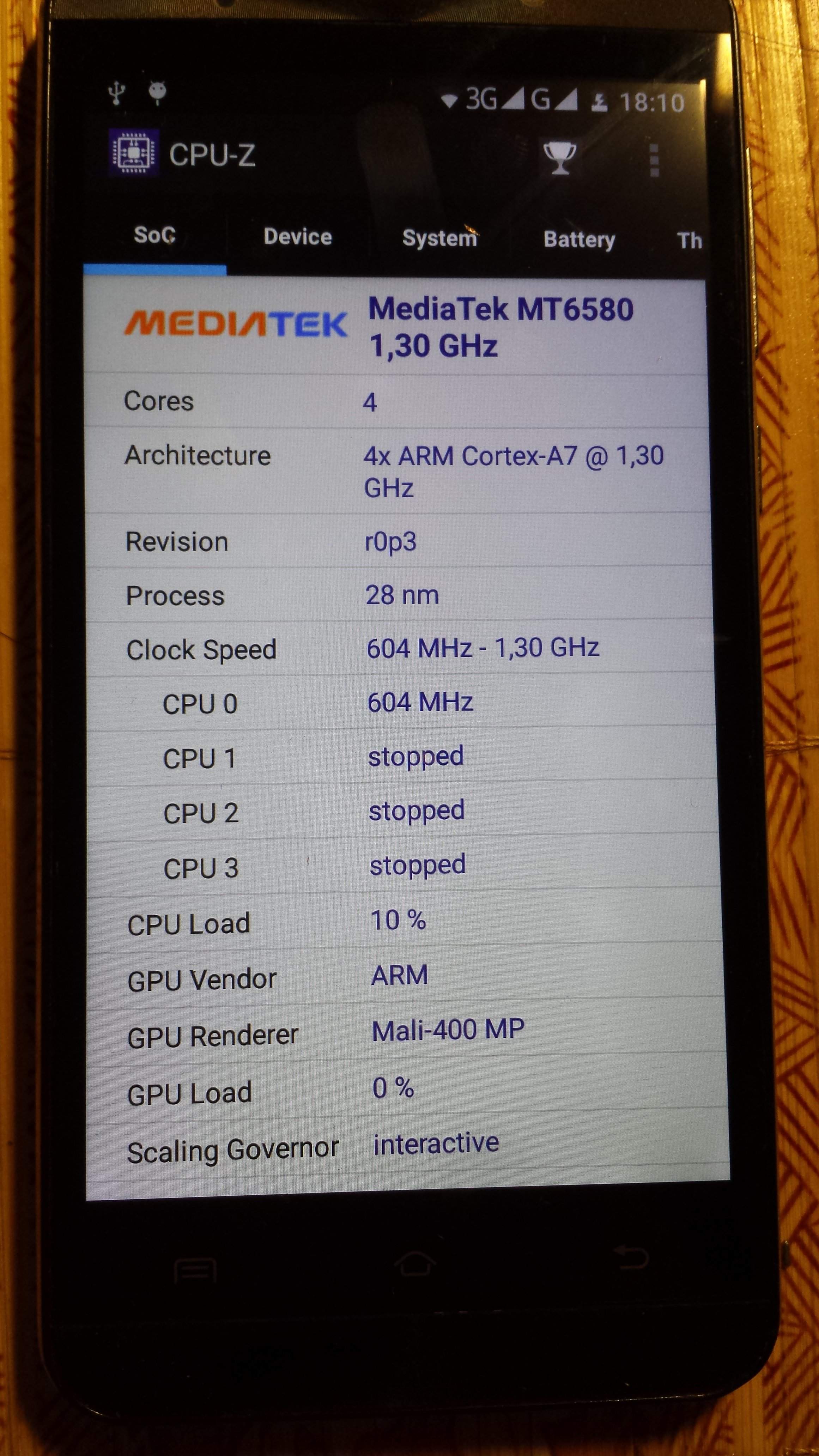Open the three-dot overflow menu
Screen dimensions: 819x1456
click(x=654, y=160)
